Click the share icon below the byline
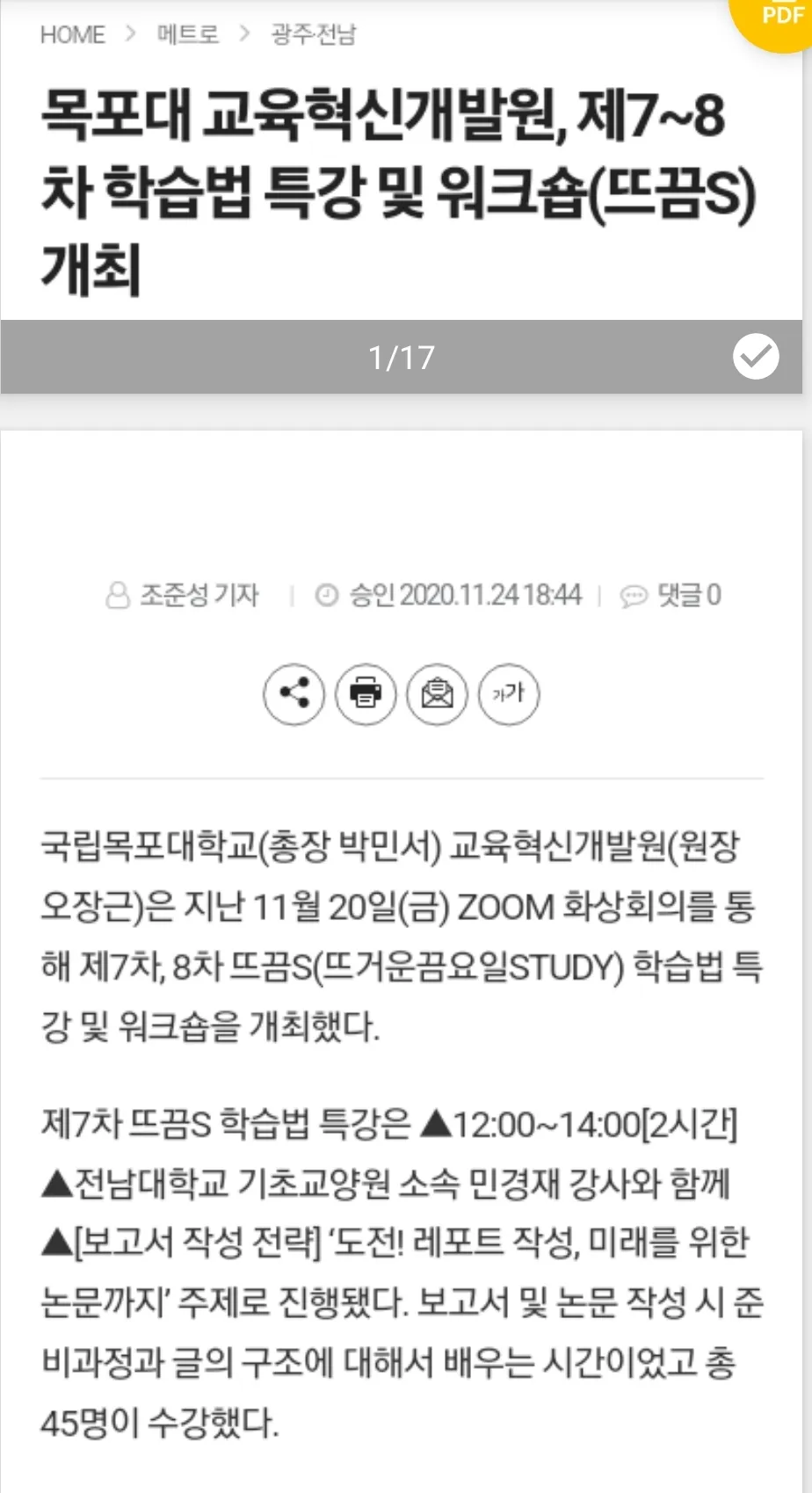This screenshot has height=1493, width=812. tap(293, 694)
